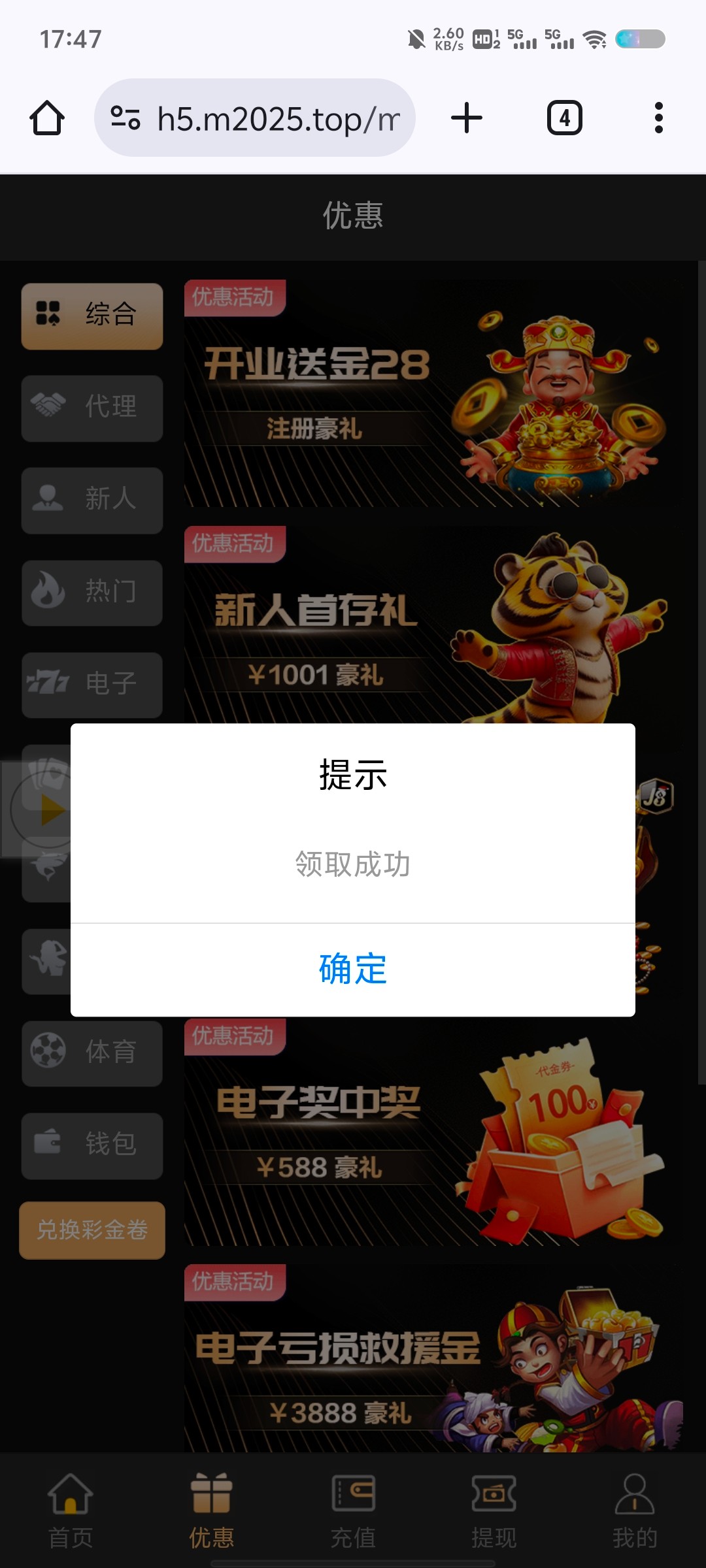Confirm the dialog with 确定
This screenshot has height=1568, width=706.
353,969
